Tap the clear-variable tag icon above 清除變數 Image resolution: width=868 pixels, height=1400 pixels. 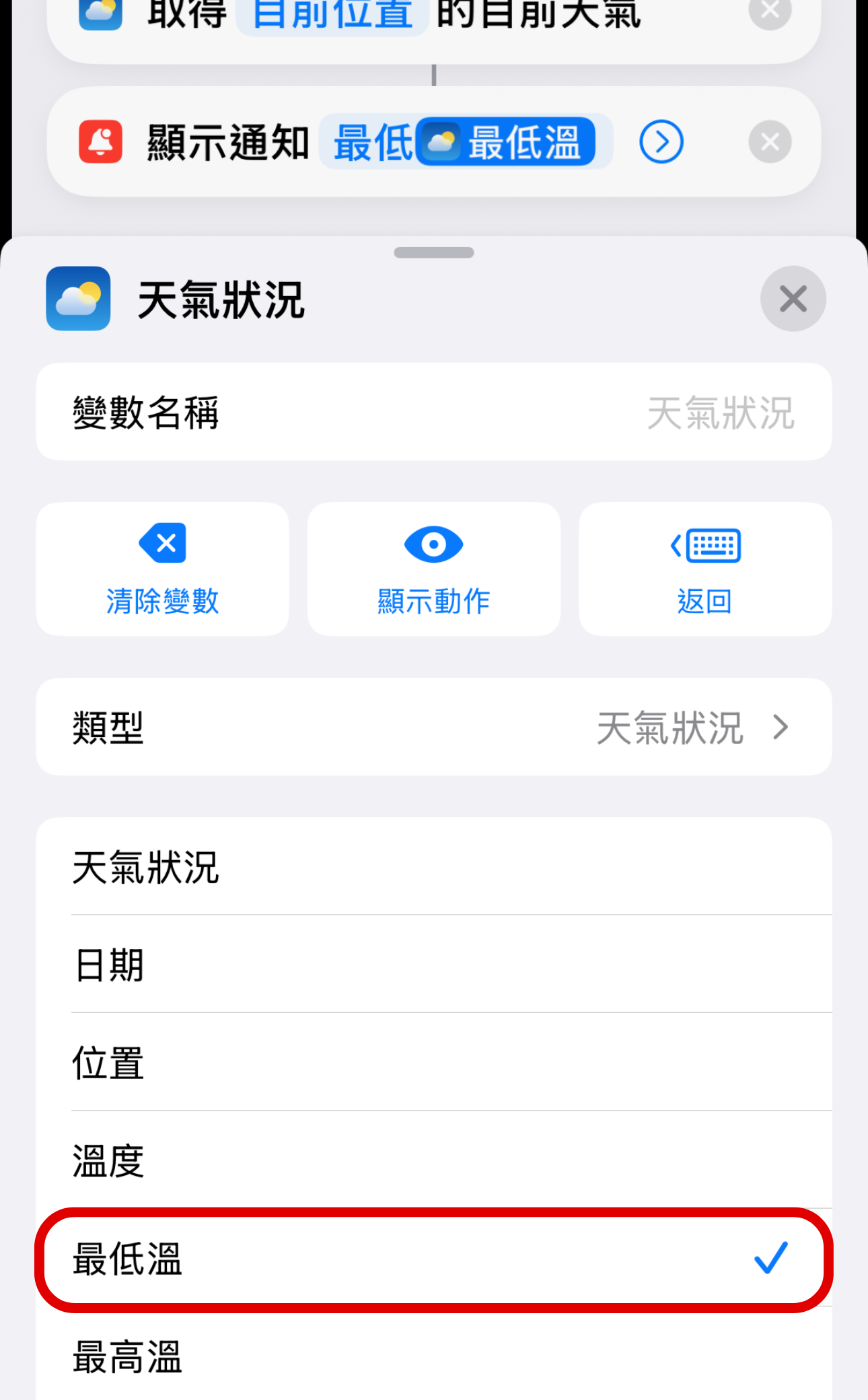(162, 544)
